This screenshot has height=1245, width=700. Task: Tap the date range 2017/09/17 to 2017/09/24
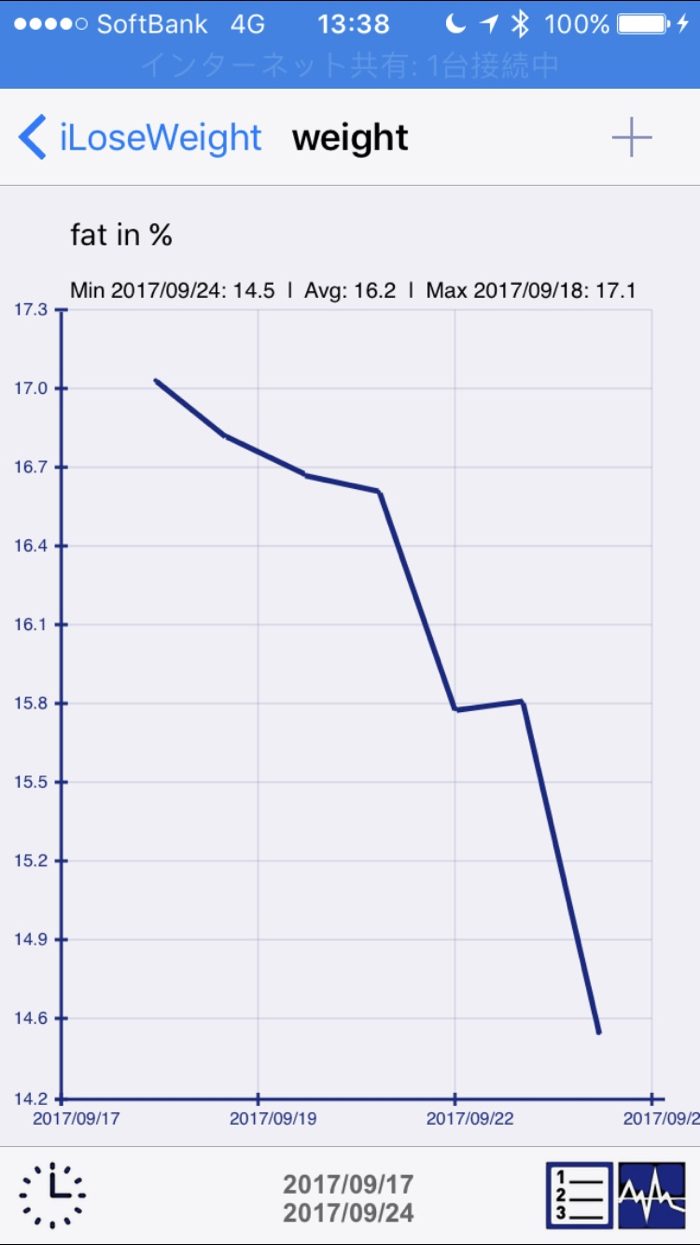click(x=348, y=1198)
